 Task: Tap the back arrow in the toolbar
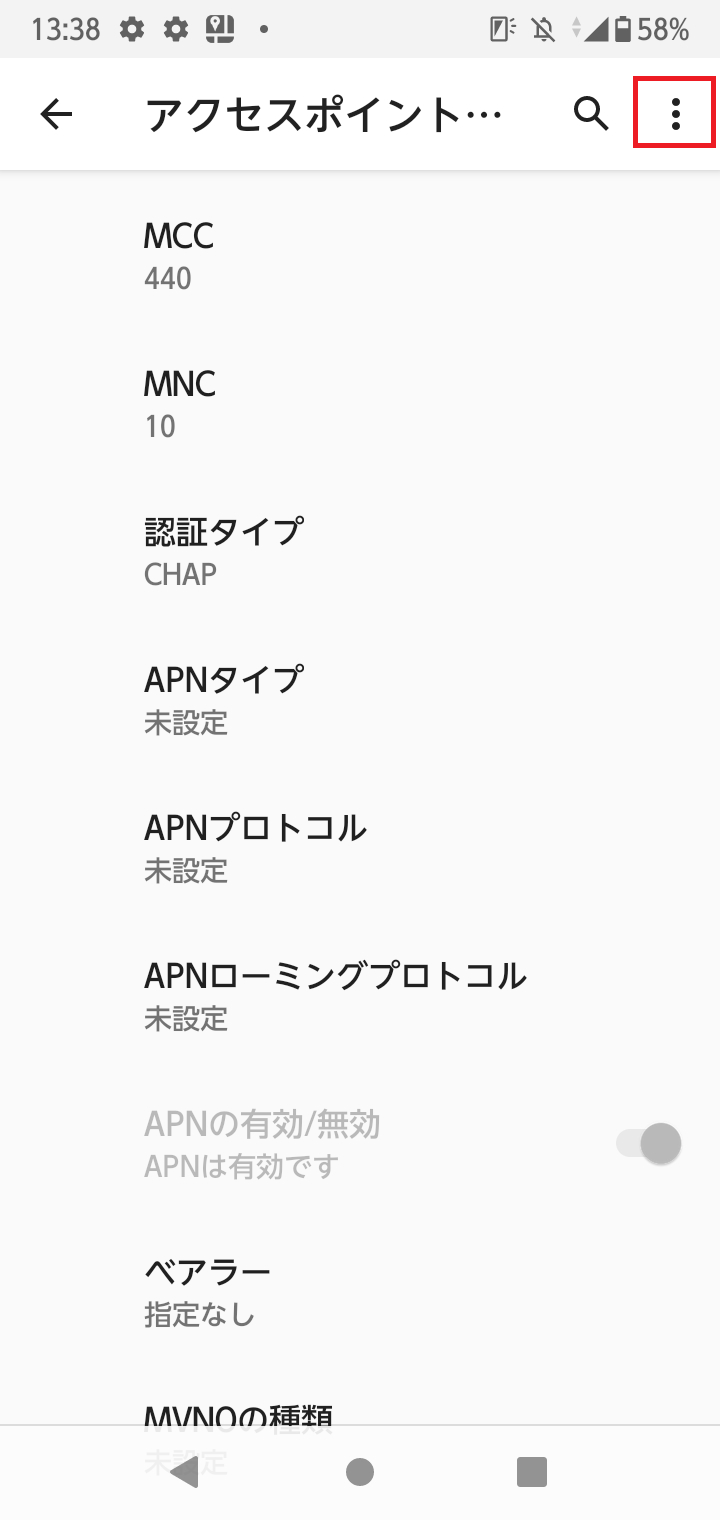pyautogui.click(x=56, y=113)
